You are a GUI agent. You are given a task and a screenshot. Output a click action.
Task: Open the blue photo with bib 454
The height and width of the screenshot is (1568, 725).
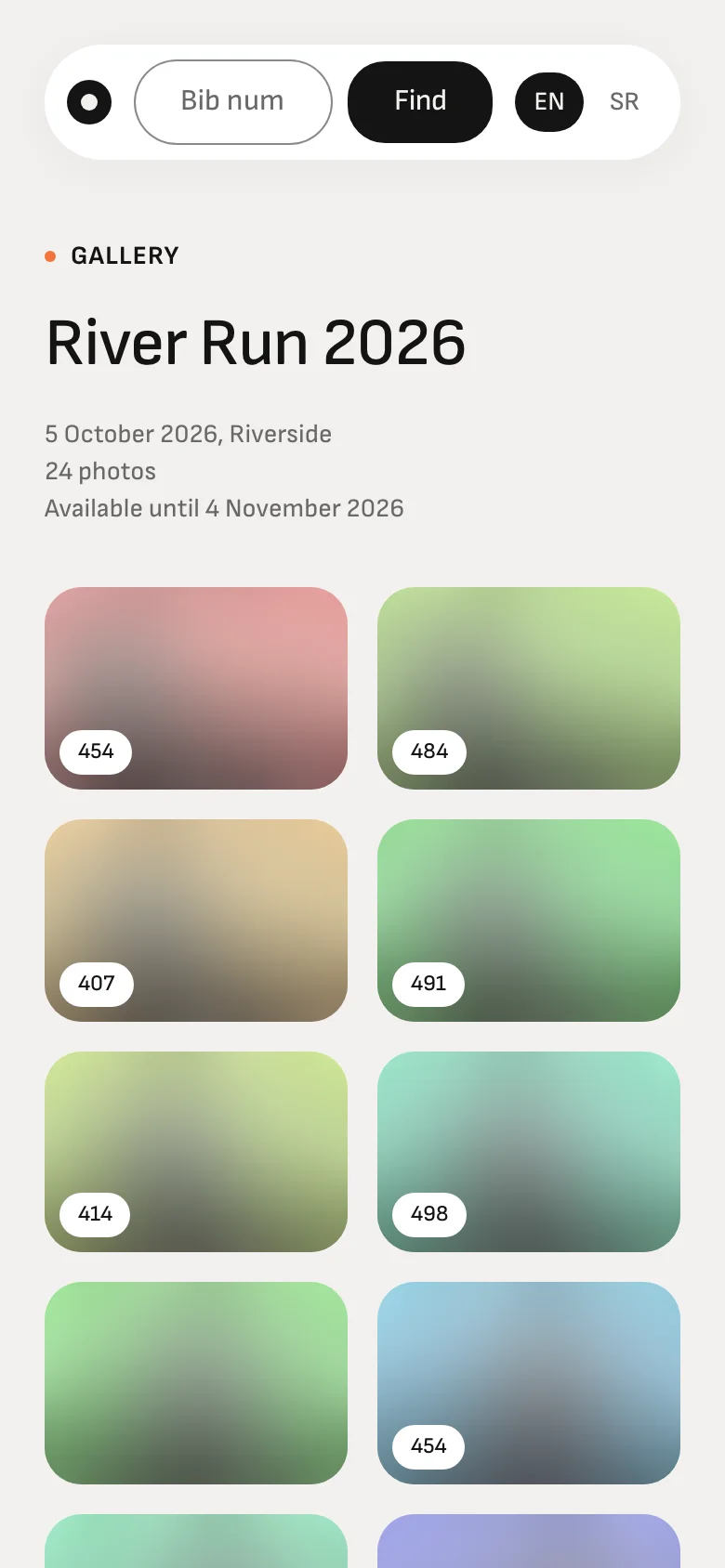[529, 1383]
